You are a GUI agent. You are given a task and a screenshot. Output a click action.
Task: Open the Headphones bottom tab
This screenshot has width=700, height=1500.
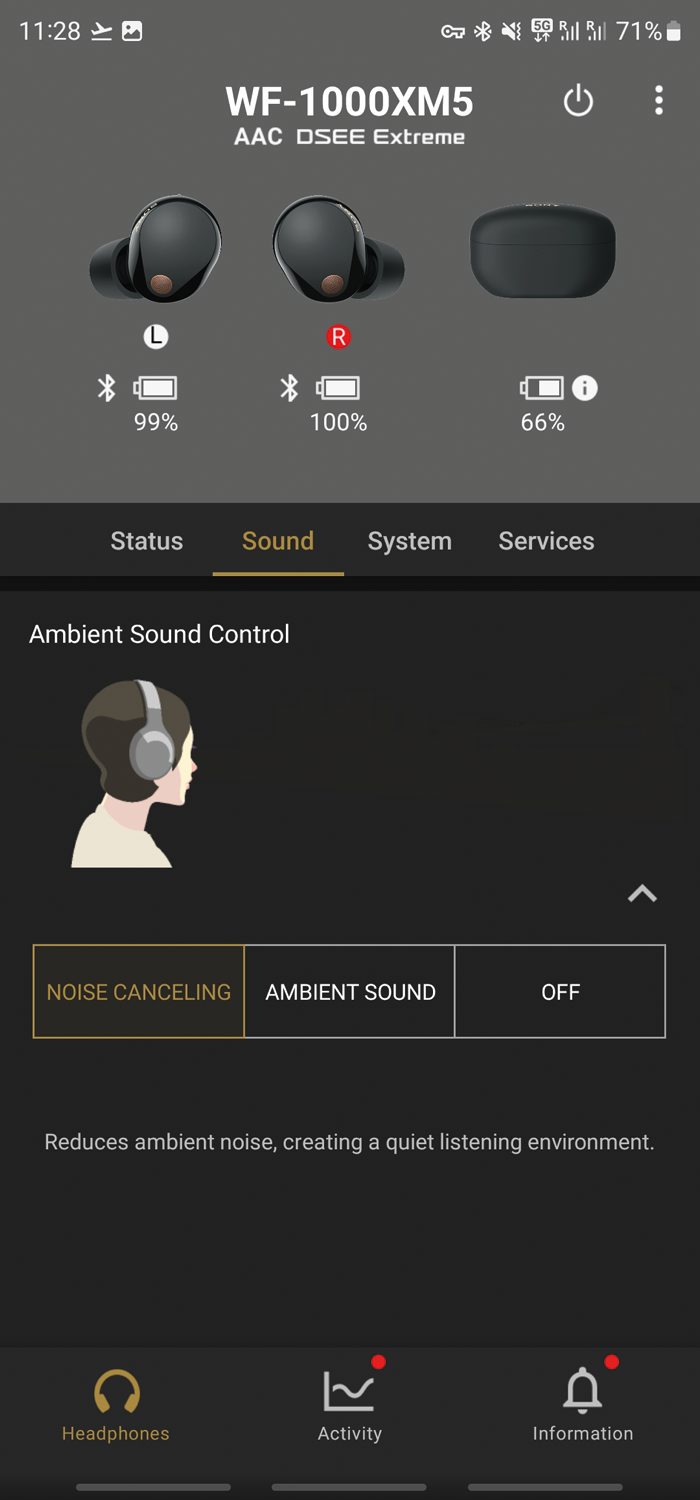(x=116, y=1407)
